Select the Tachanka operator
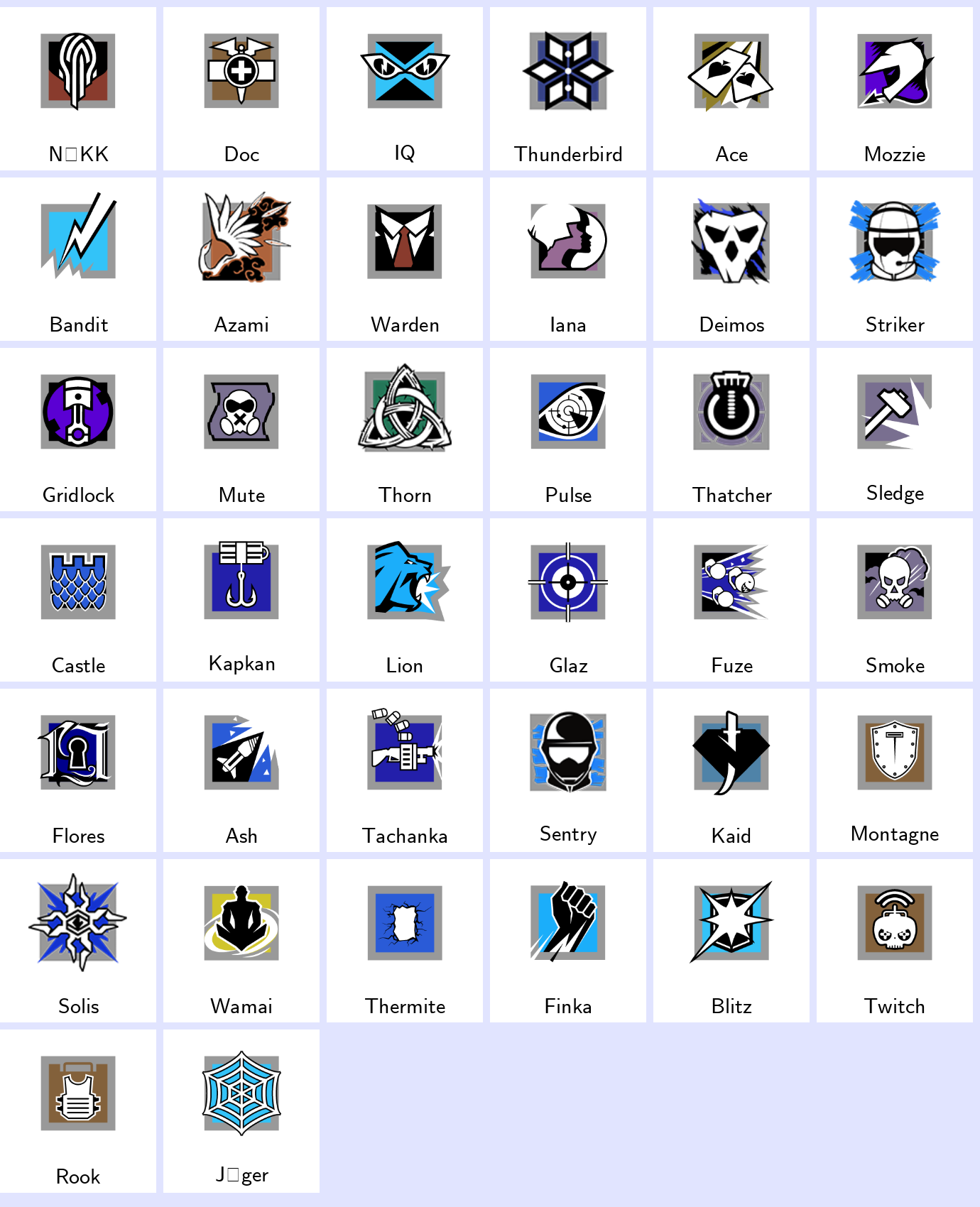 405,770
